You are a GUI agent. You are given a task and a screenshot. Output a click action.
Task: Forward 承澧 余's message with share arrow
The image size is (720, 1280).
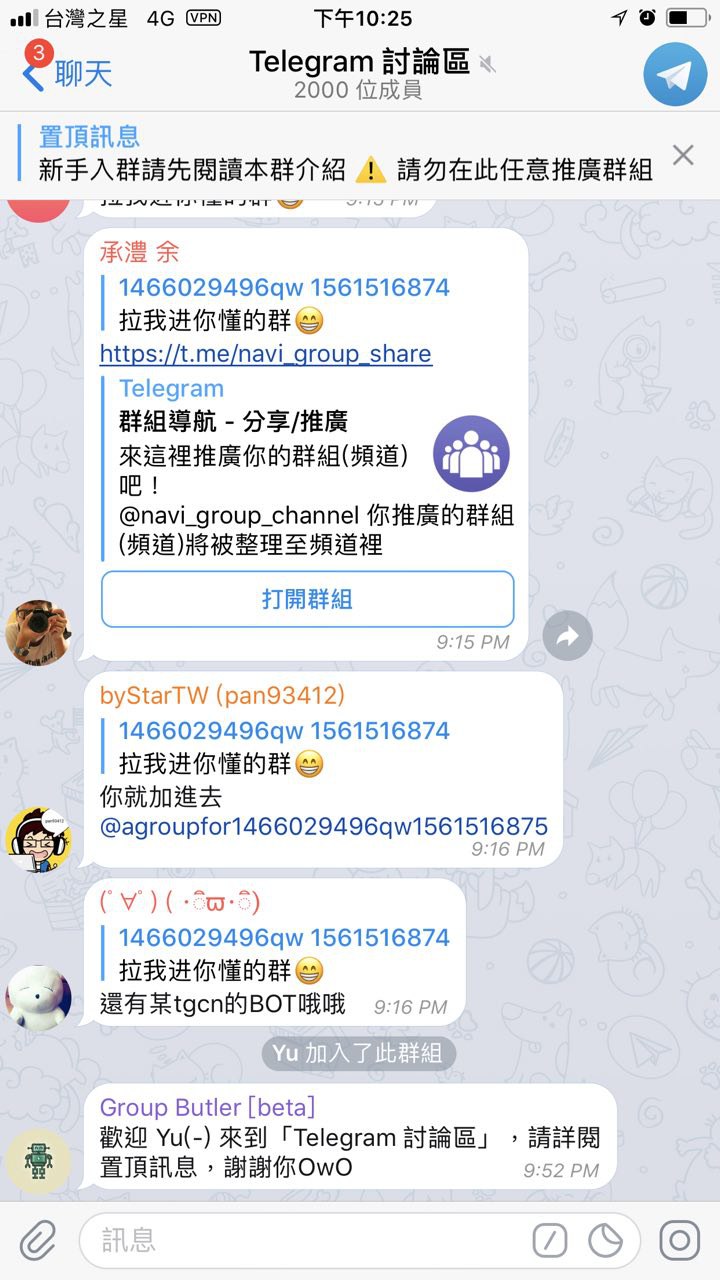pos(567,636)
